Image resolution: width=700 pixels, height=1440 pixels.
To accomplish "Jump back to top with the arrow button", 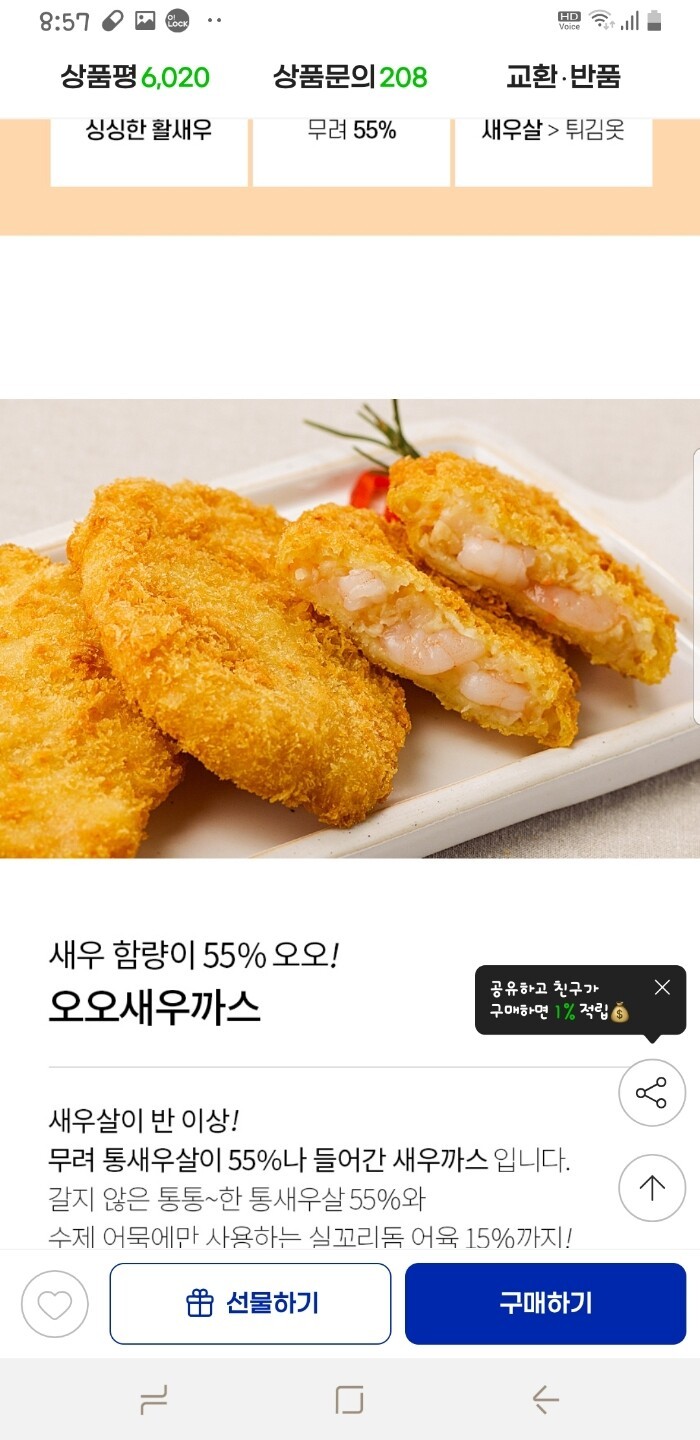I will click(x=651, y=1188).
